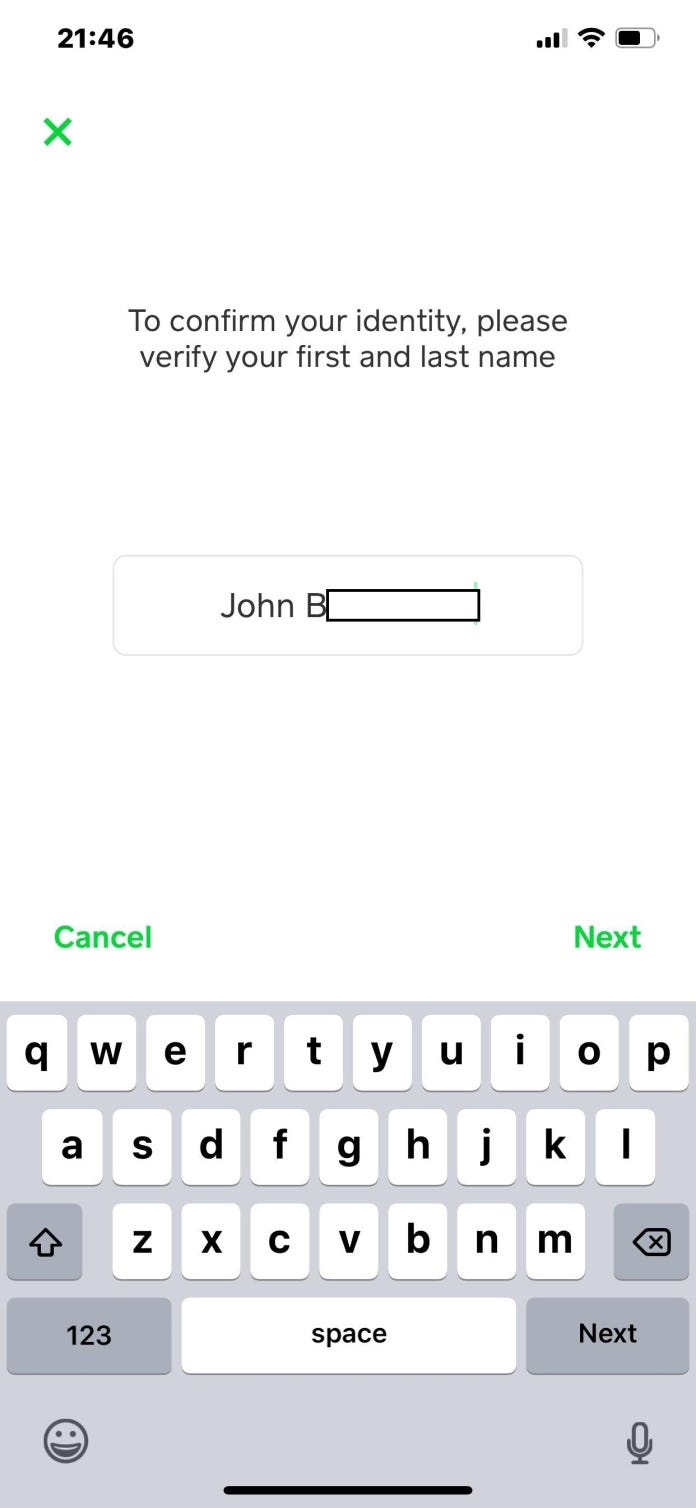696x1508 pixels.
Task: Open the emoji keyboard
Action: click(x=66, y=1441)
